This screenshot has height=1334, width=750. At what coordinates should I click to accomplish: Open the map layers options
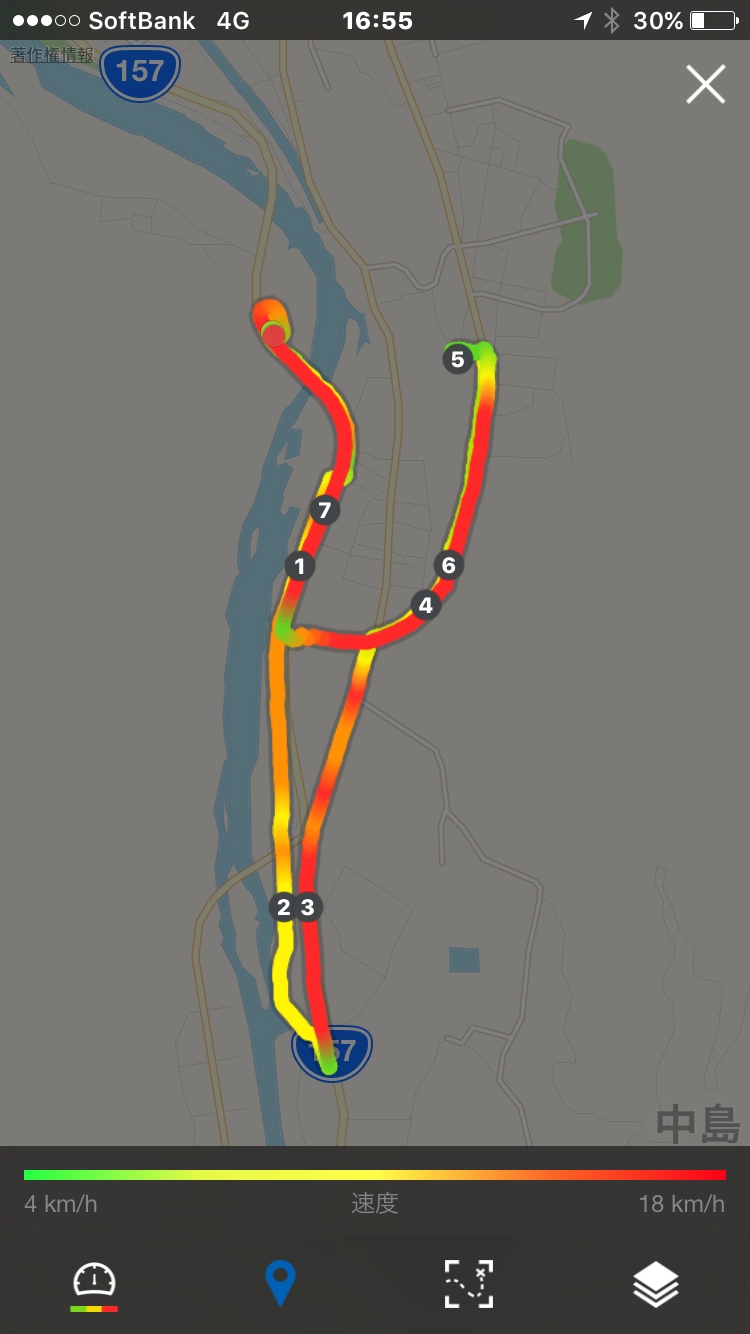[656, 1284]
